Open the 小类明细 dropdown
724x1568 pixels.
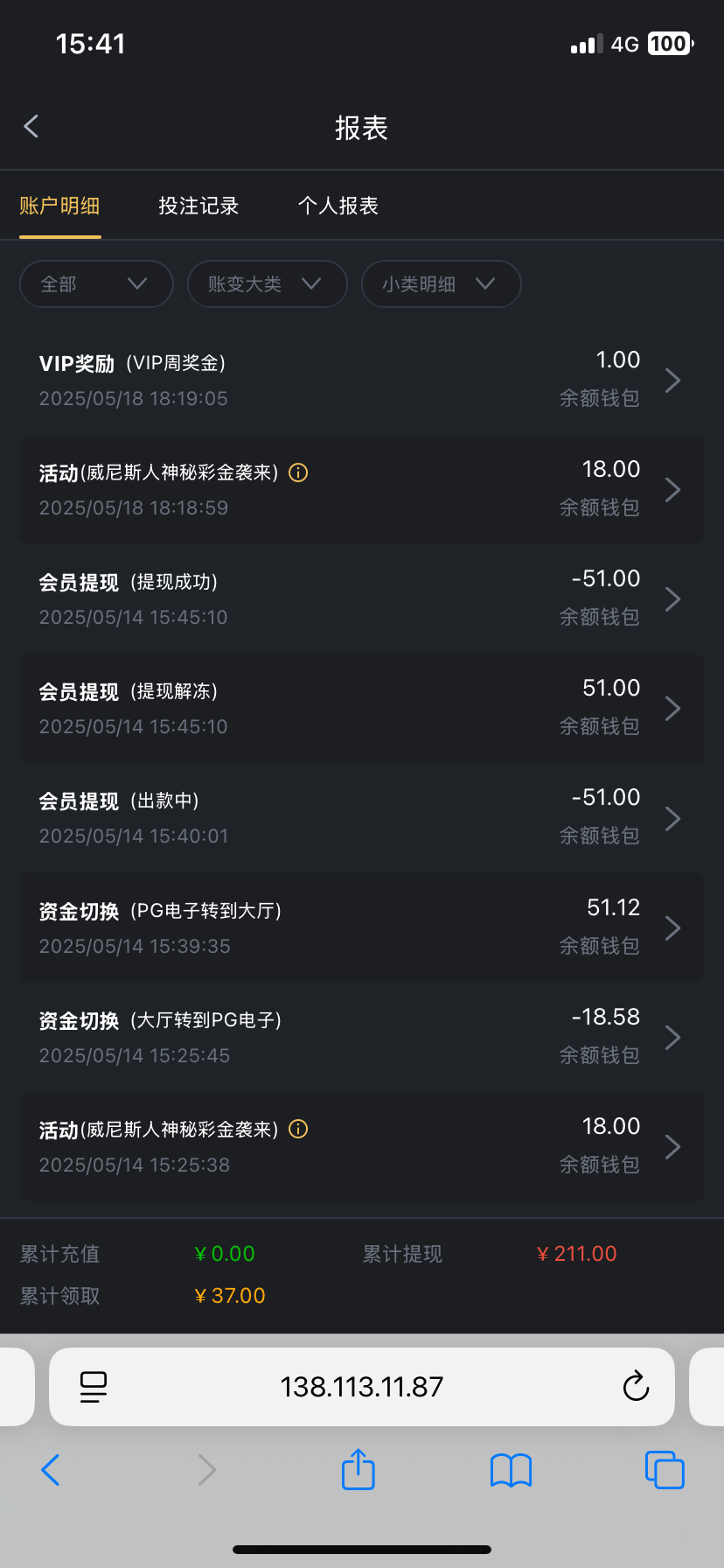tap(440, 284)
